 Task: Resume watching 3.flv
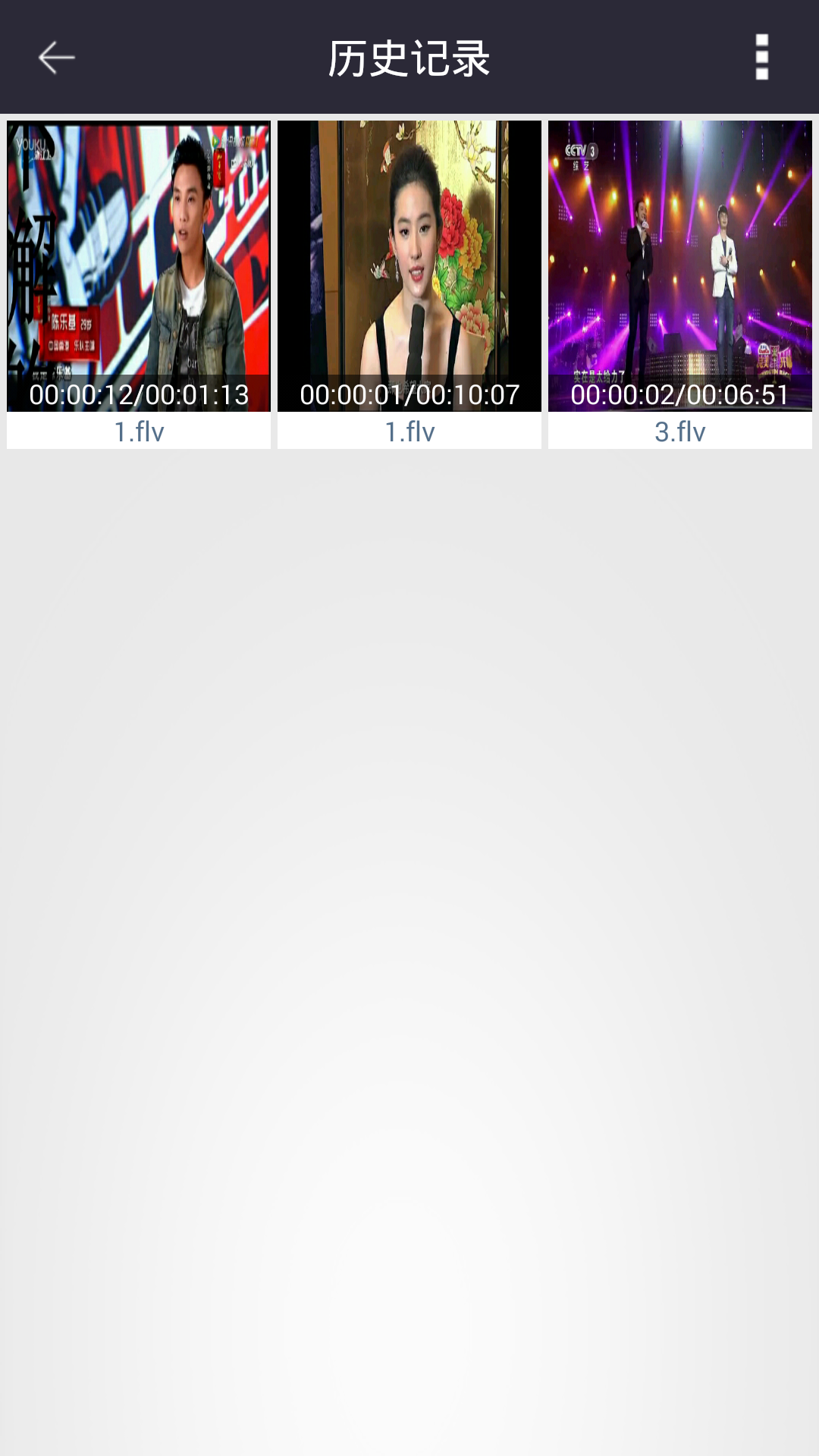(x=679, y=265)
